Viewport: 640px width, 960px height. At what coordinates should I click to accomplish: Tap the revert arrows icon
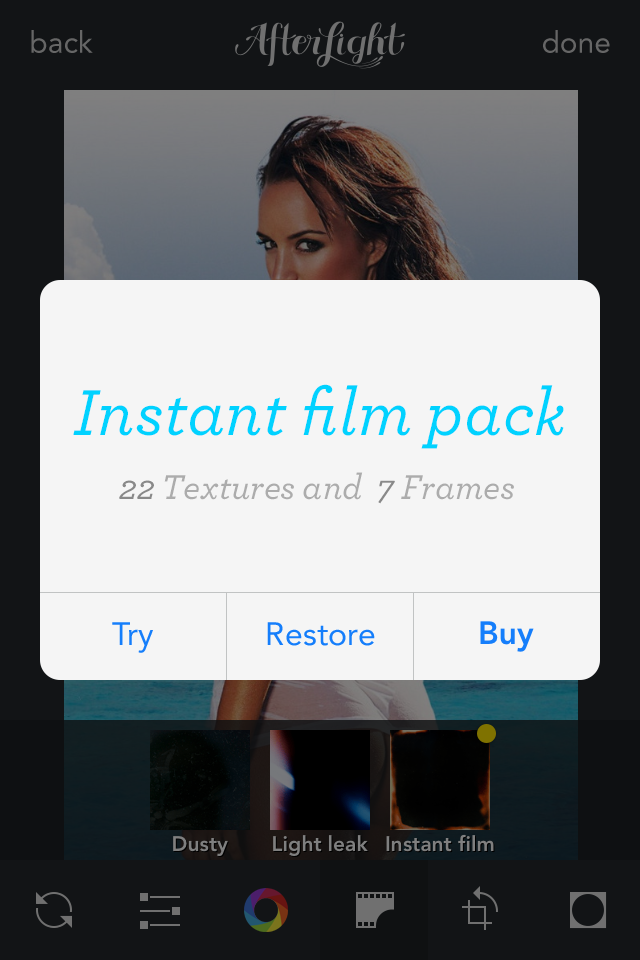tap(54, 911)
